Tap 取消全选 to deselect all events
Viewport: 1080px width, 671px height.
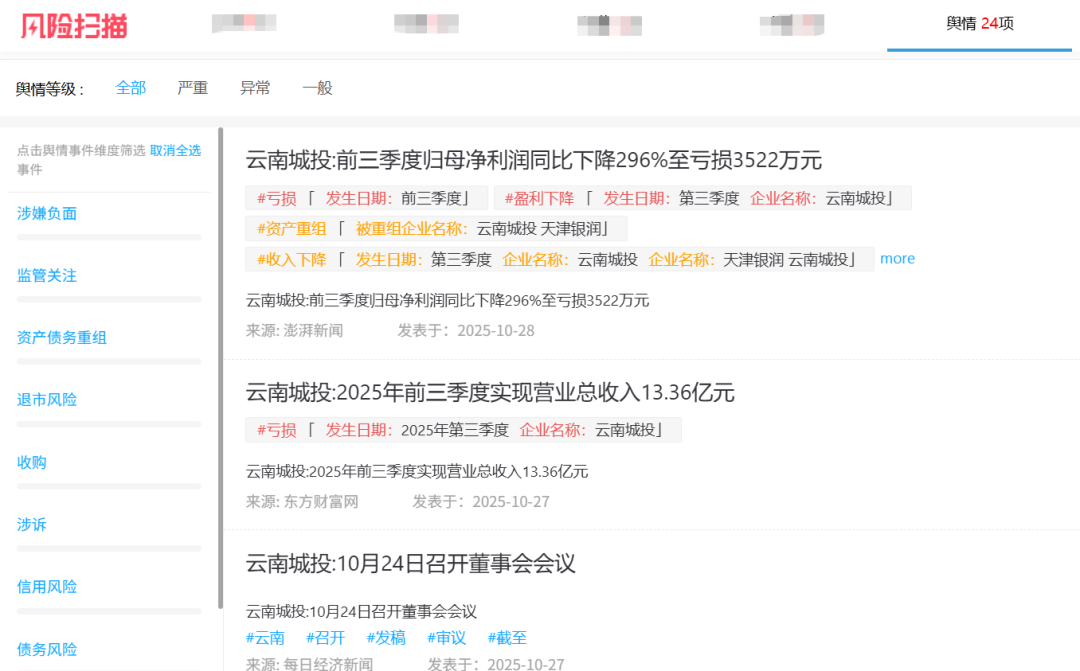pyautogui.click(x=175, y=150)
